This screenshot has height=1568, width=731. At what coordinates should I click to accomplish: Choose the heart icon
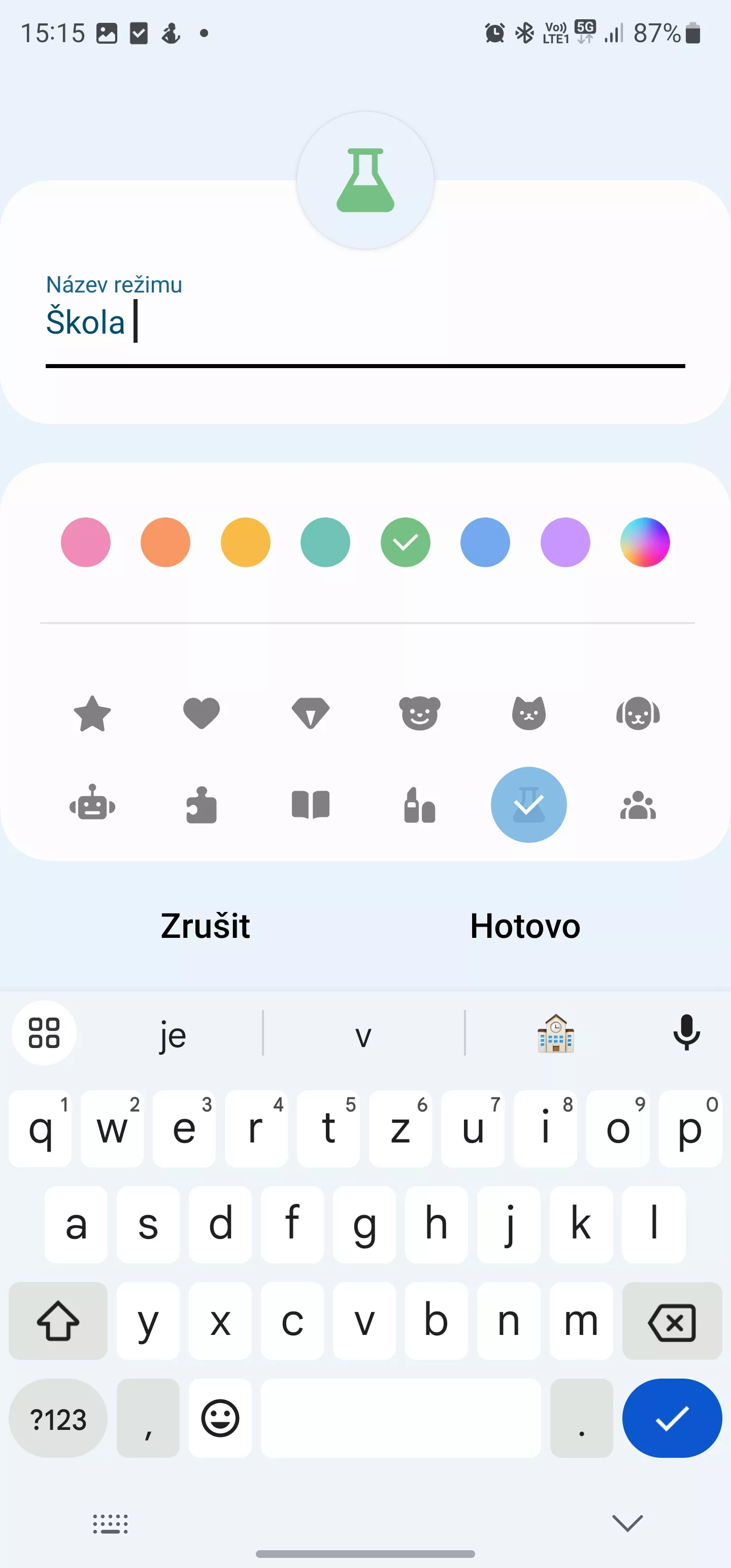202,713
